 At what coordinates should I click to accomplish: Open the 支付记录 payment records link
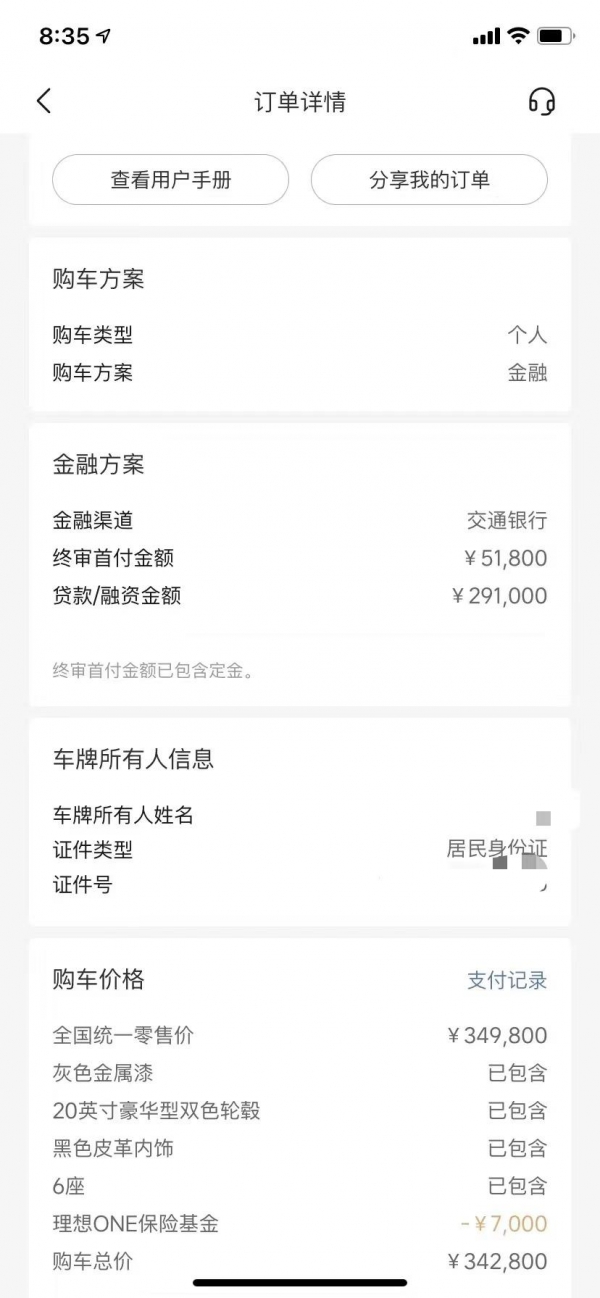[507, 980]
